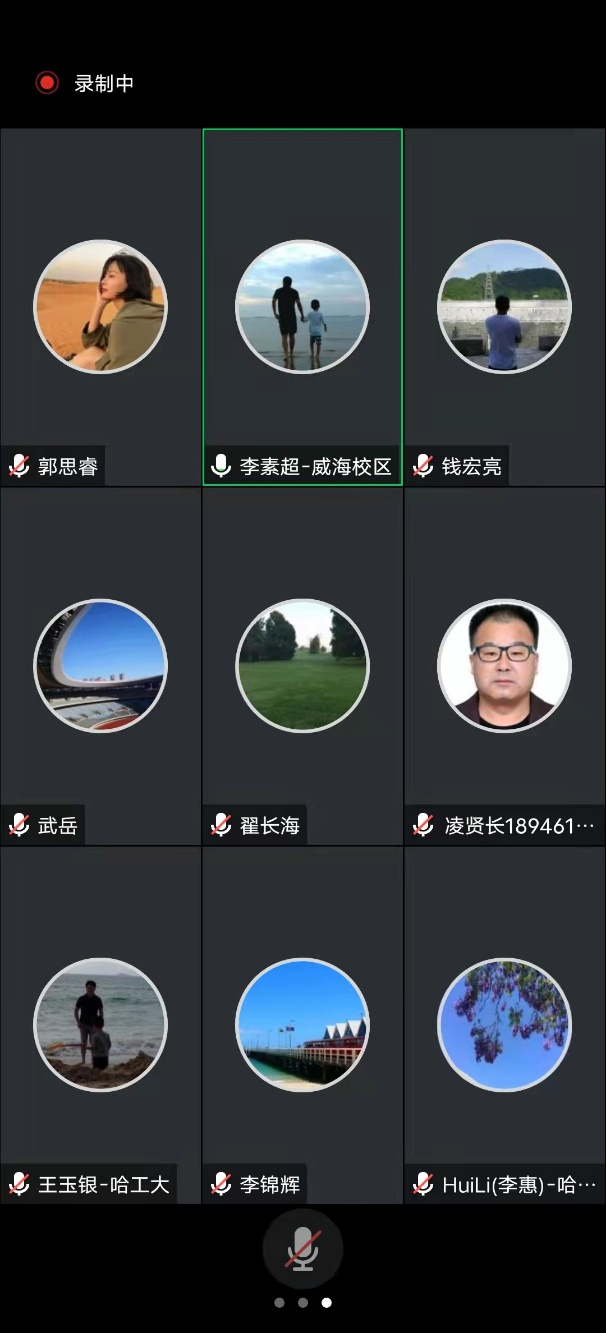Open 李锦辉's participant tile
This screenshot has width=606, height=1333.
[x=302, y=1025]
